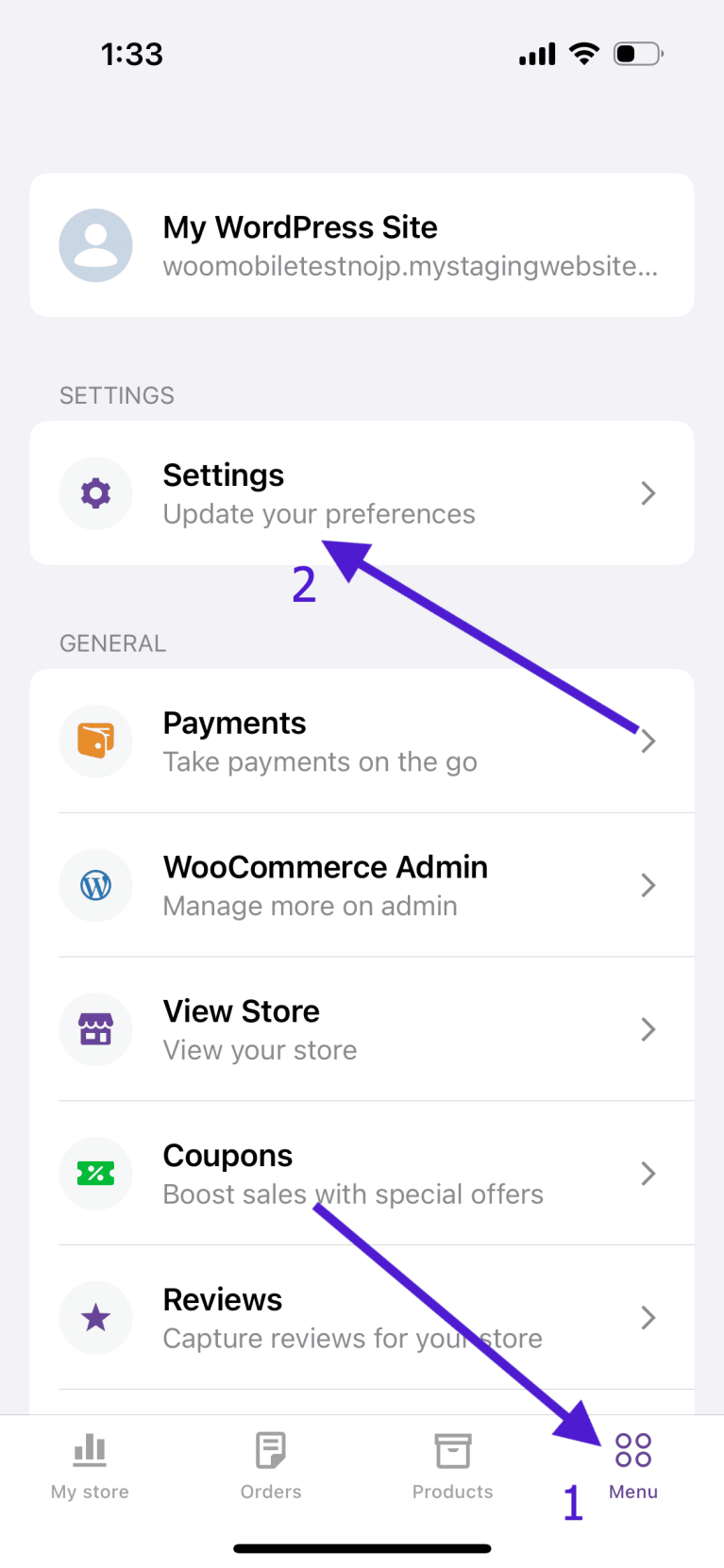Viewport: 724px width, 1568px height.
Task: Switch to the Products tab
Action: [452, 1466]
